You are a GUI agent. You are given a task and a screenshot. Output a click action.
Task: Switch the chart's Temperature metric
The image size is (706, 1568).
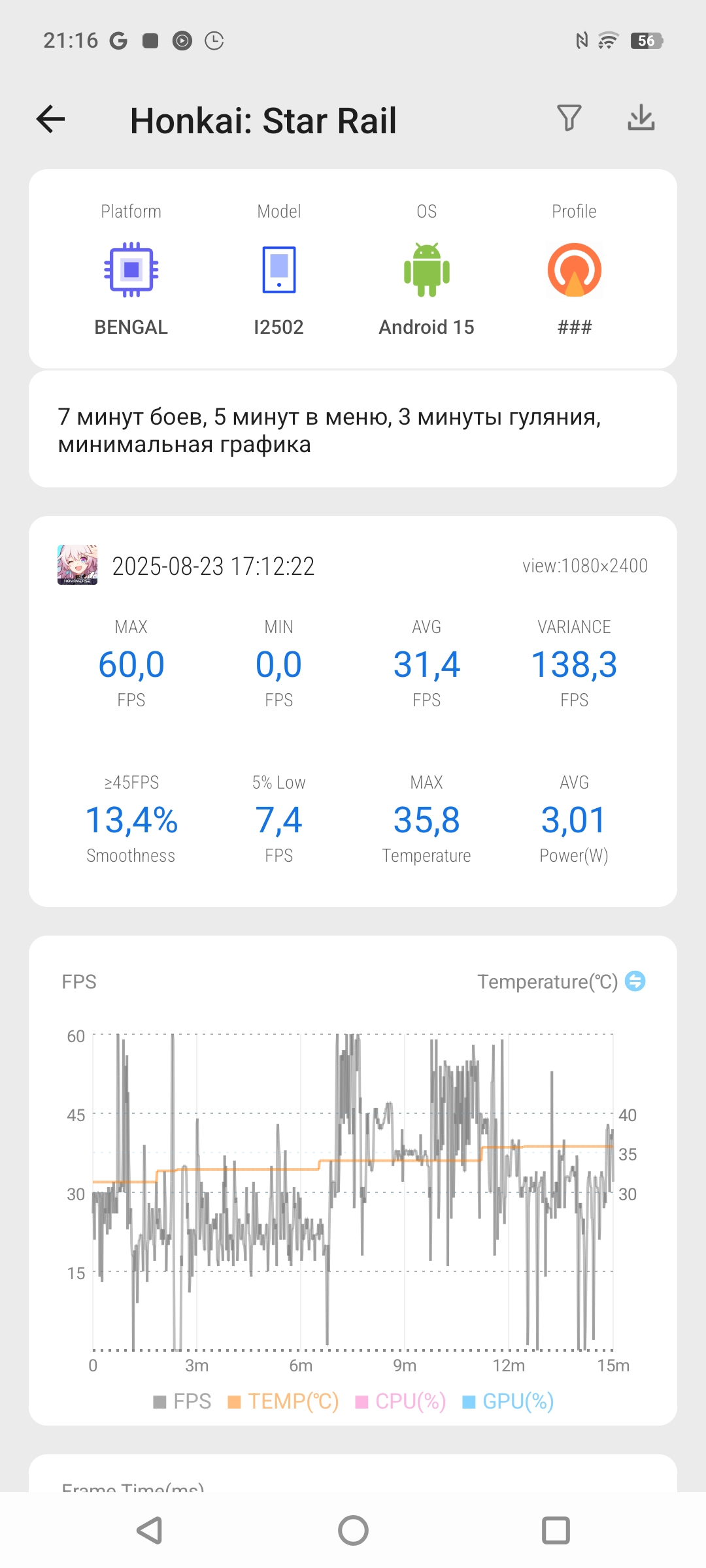pyautogui.click(x=635, y=981)
